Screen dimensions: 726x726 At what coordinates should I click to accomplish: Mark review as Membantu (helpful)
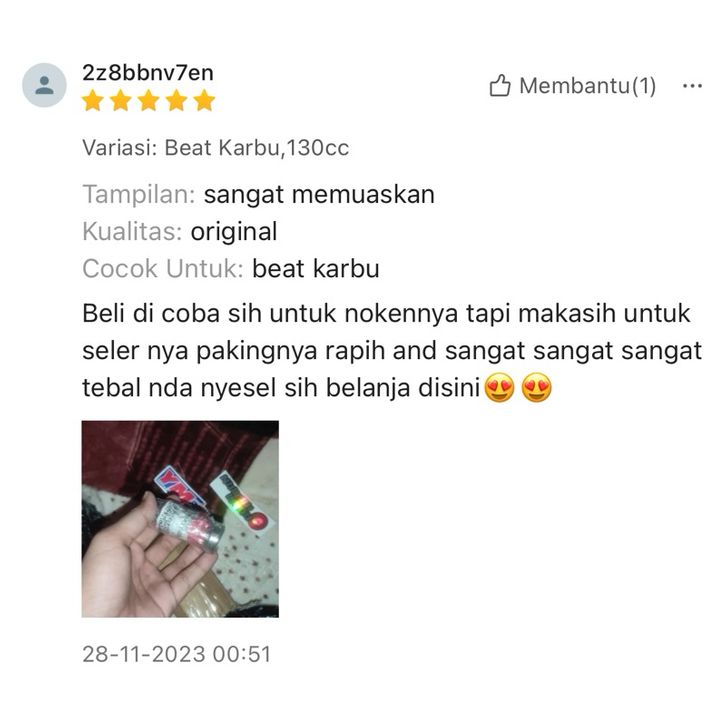(572, 86)
